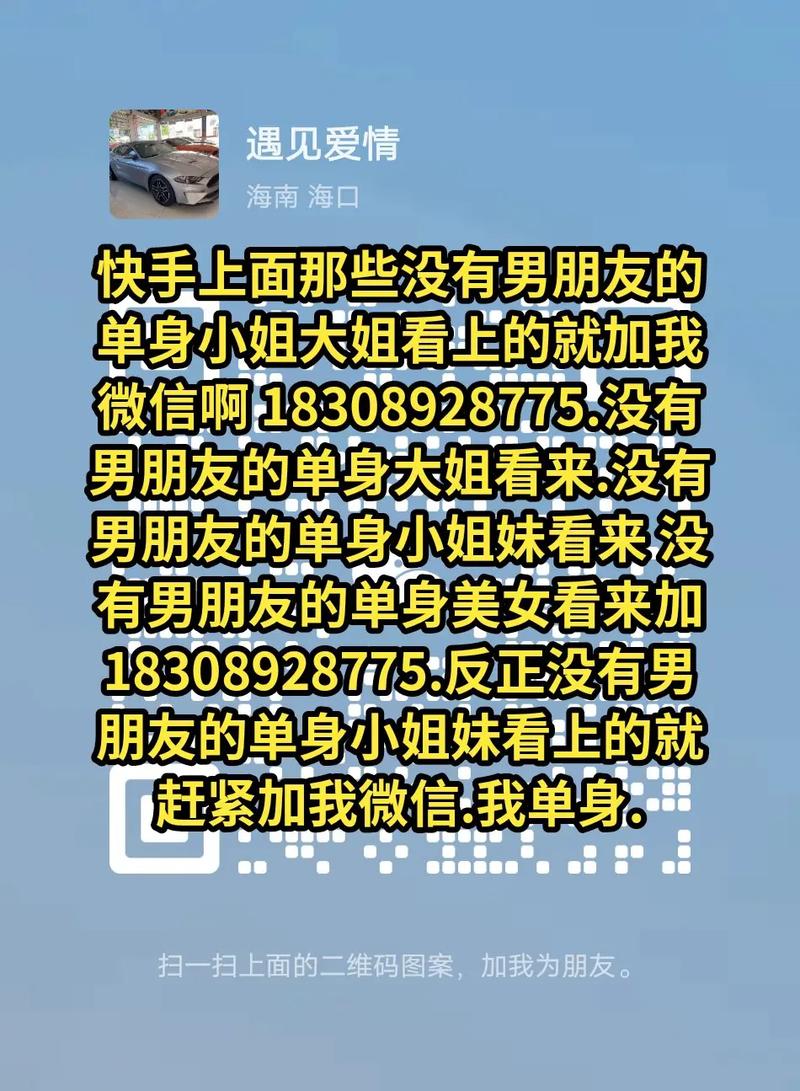Click the blue gradient background above the card

[400, 50]
